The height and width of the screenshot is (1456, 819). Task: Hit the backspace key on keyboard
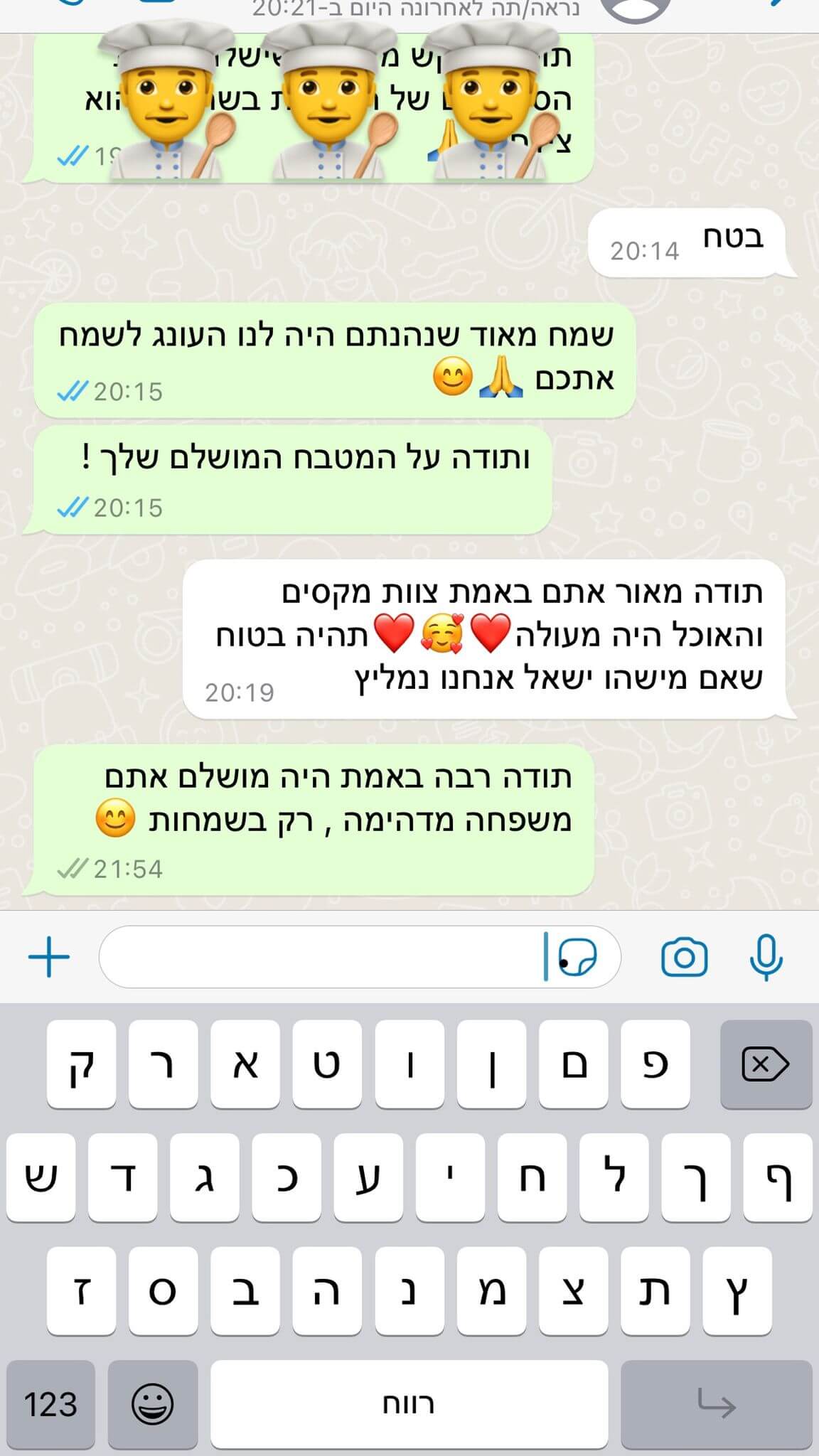point(765,1064)
